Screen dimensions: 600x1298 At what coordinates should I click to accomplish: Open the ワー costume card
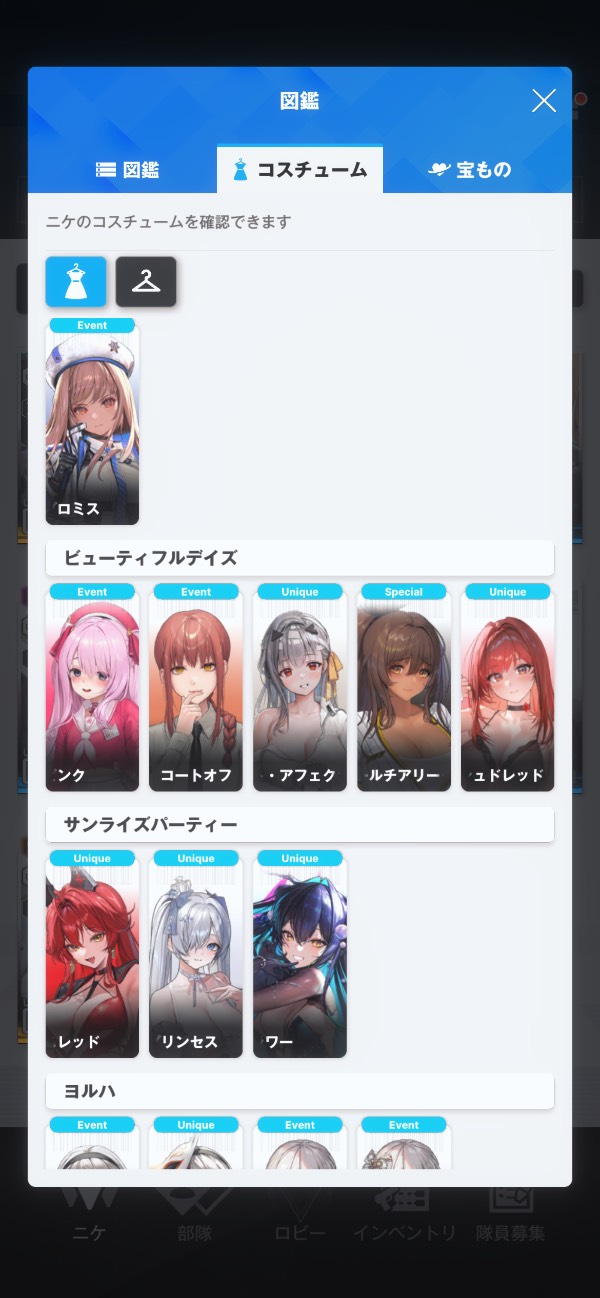300,956
